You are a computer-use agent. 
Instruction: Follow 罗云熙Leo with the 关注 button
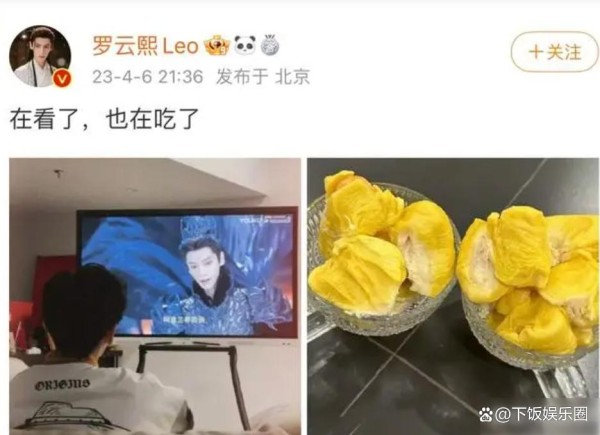coord(554,52)
